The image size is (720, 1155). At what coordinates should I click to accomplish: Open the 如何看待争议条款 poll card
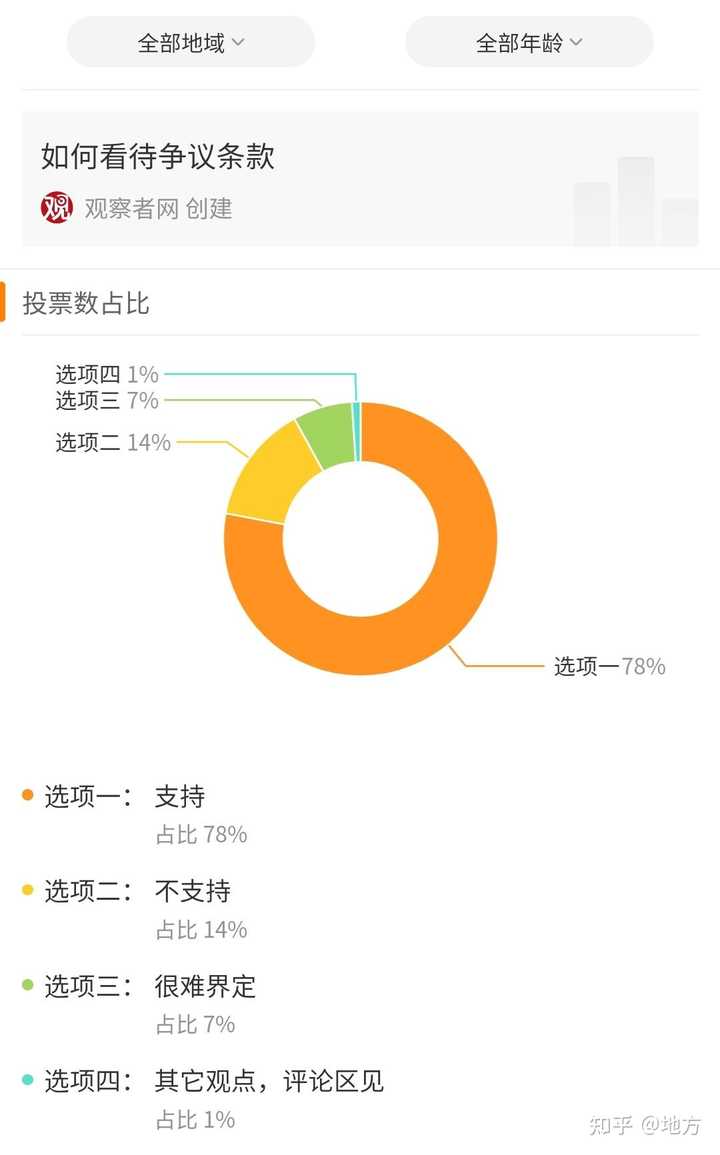(x=360, y=179)
